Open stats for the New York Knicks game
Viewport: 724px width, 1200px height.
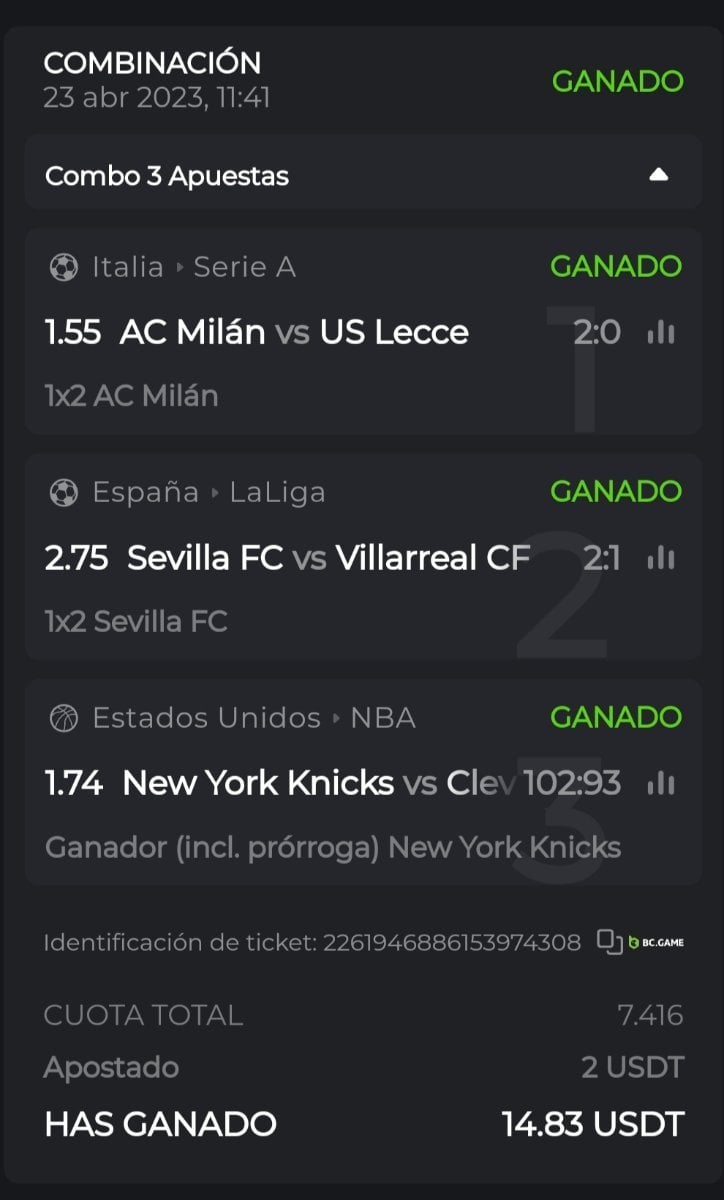(x=660, y=784)
